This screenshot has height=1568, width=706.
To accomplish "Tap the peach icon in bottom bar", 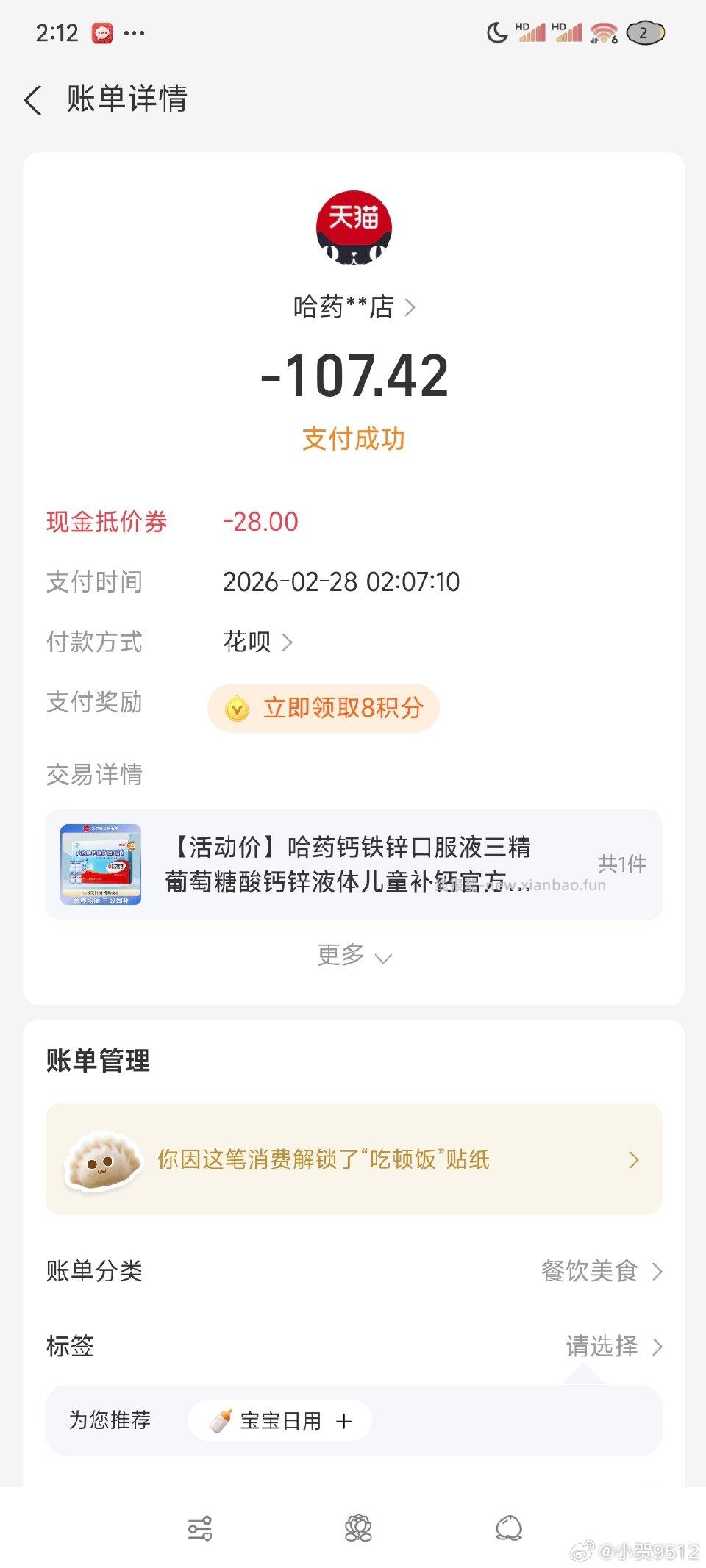I will tap(507, 1527).
